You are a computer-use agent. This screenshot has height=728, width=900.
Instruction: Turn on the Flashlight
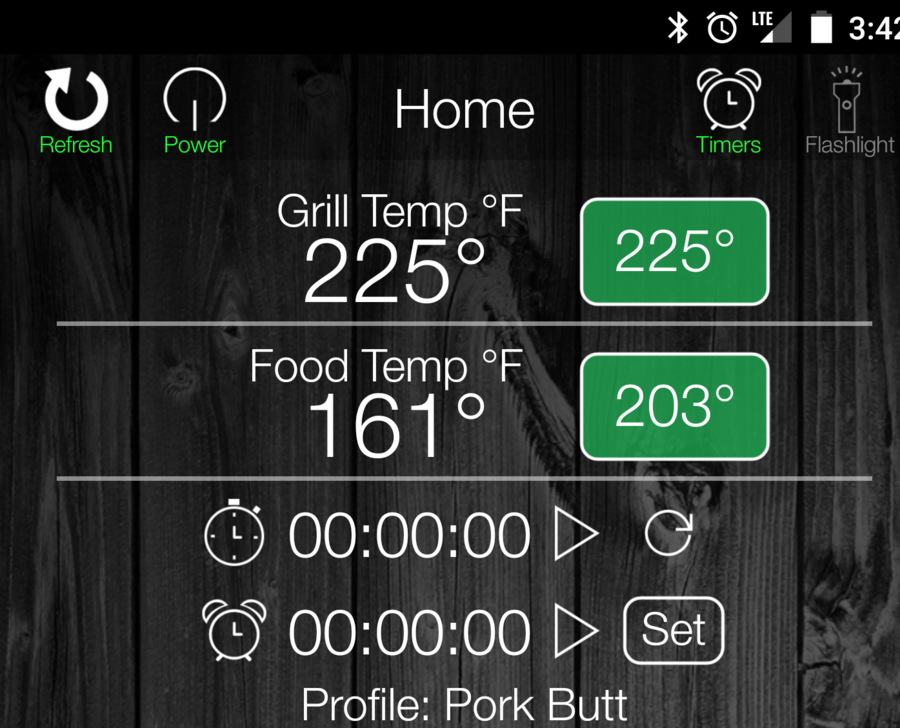[849, 112]
